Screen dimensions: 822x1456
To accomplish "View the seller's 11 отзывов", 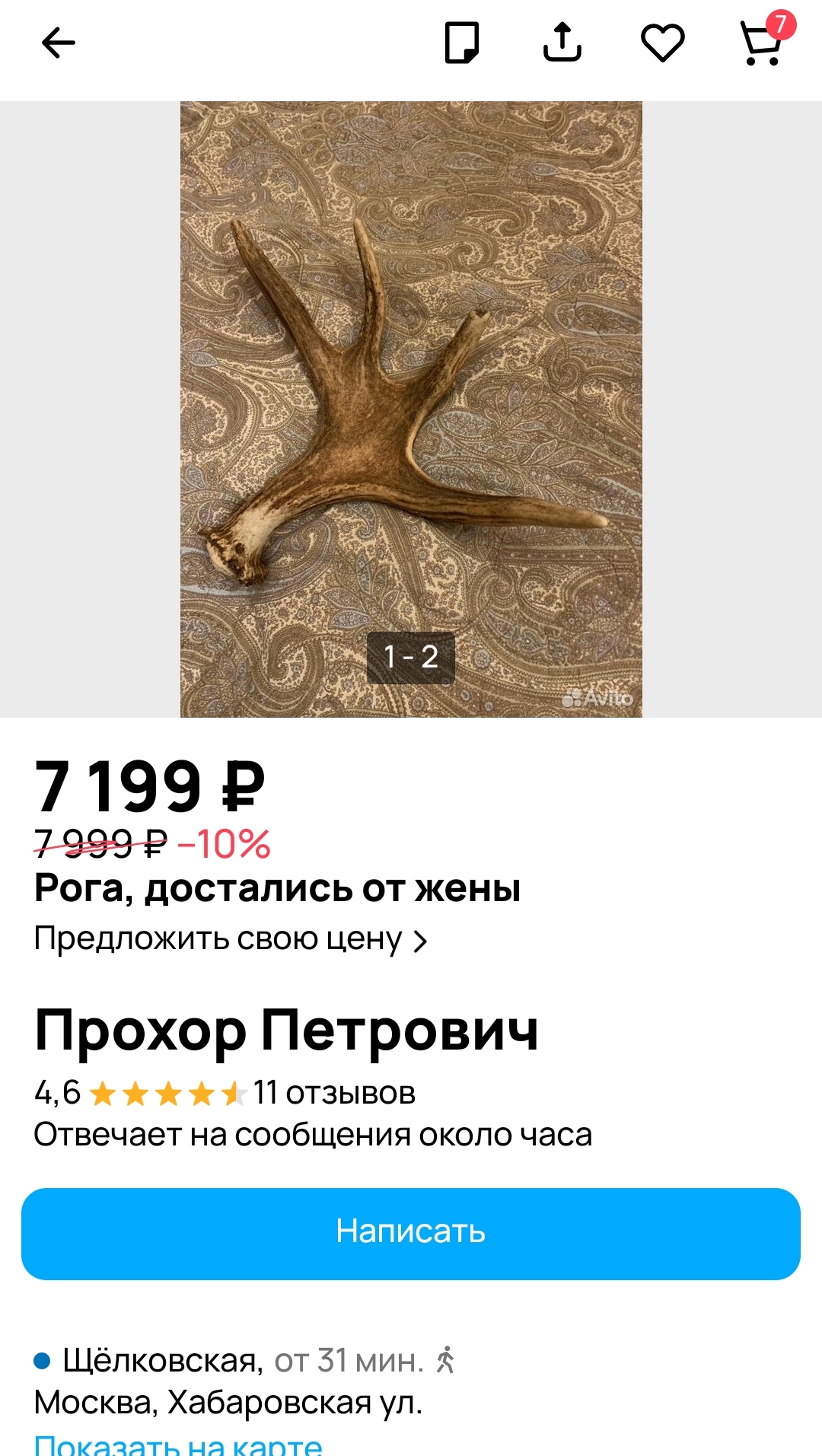I will pyautogui.click(x=333, y=1093).
